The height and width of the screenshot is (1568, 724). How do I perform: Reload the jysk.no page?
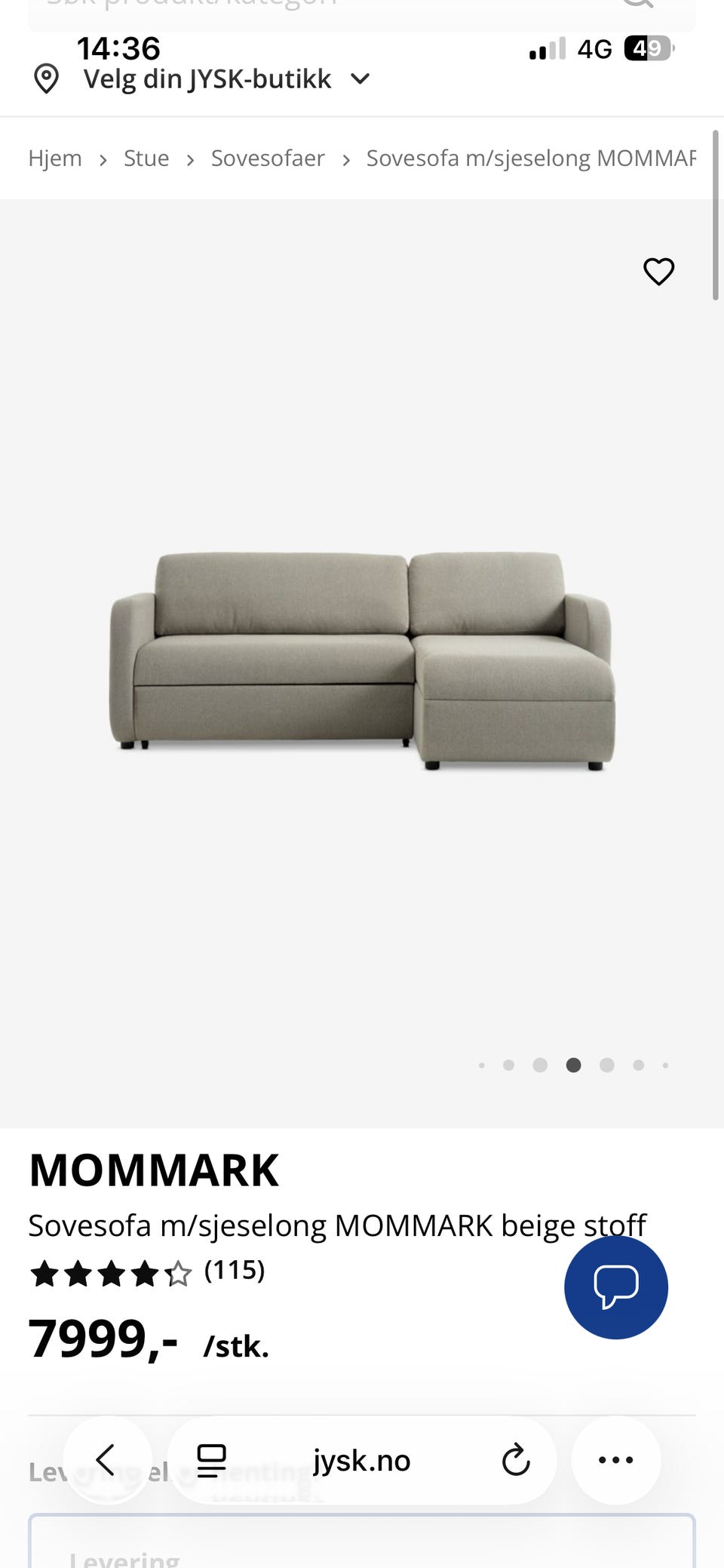pyautogui.click(x=516, y=1460)
